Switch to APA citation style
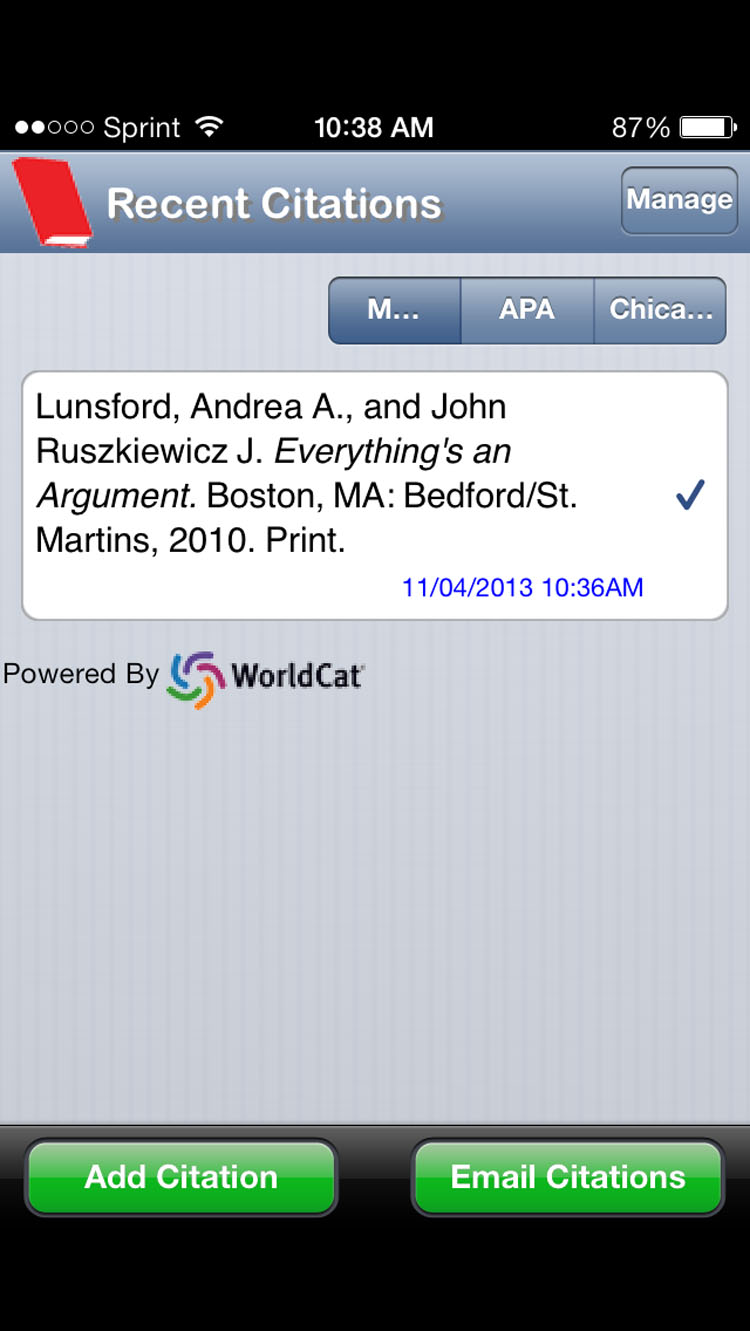This screenshot has width=750, height=1331. pos(527,310)
